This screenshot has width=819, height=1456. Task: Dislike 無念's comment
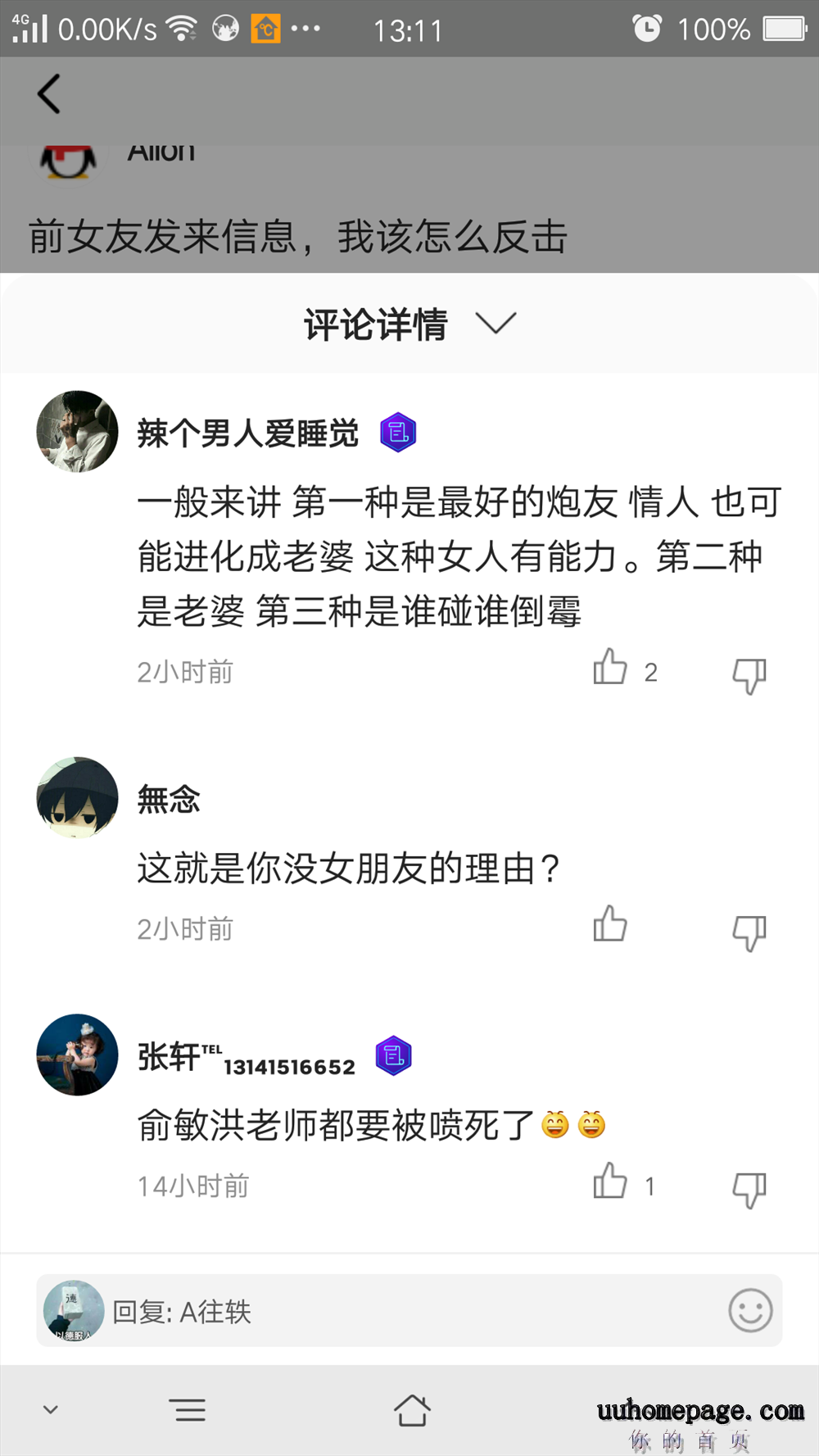click(749, 932)
